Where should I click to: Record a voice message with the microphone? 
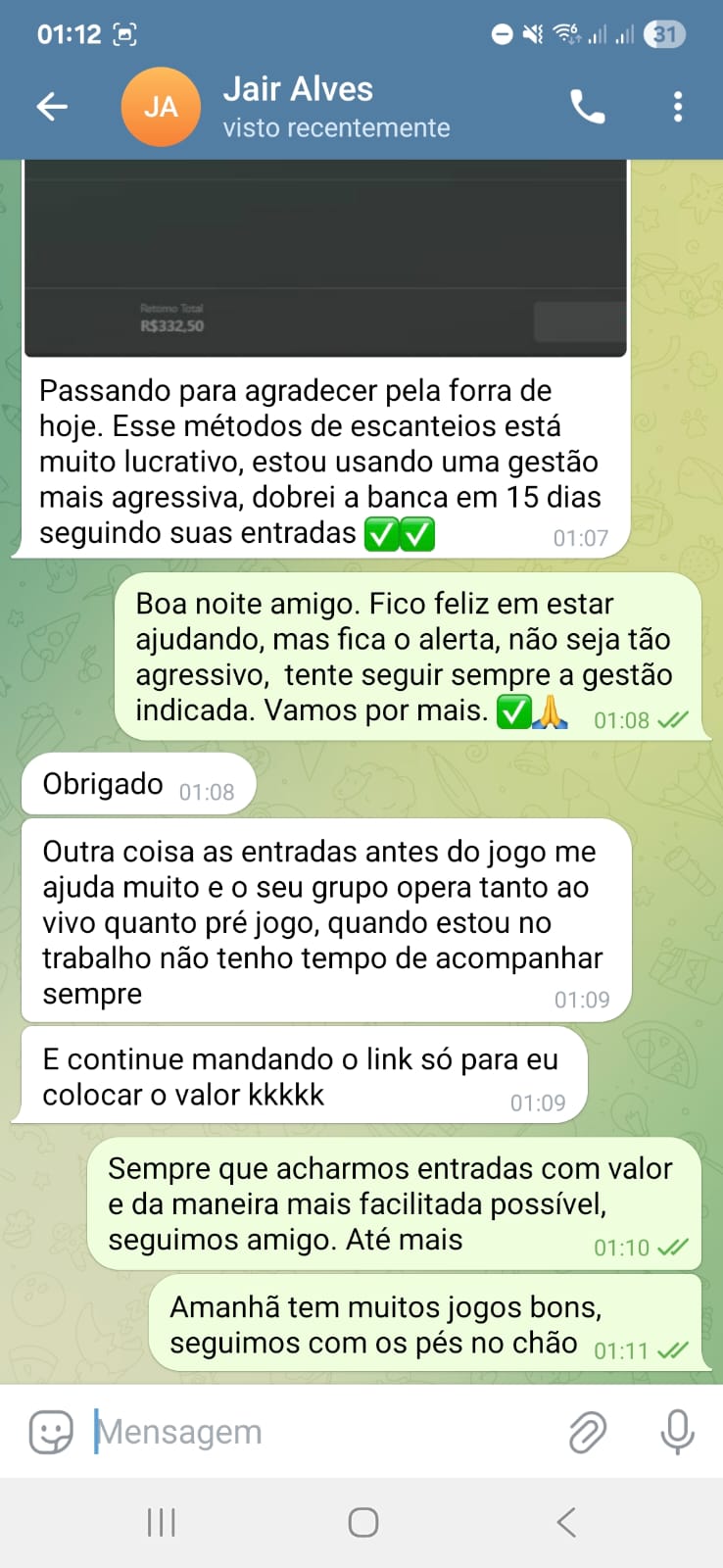677,1432
